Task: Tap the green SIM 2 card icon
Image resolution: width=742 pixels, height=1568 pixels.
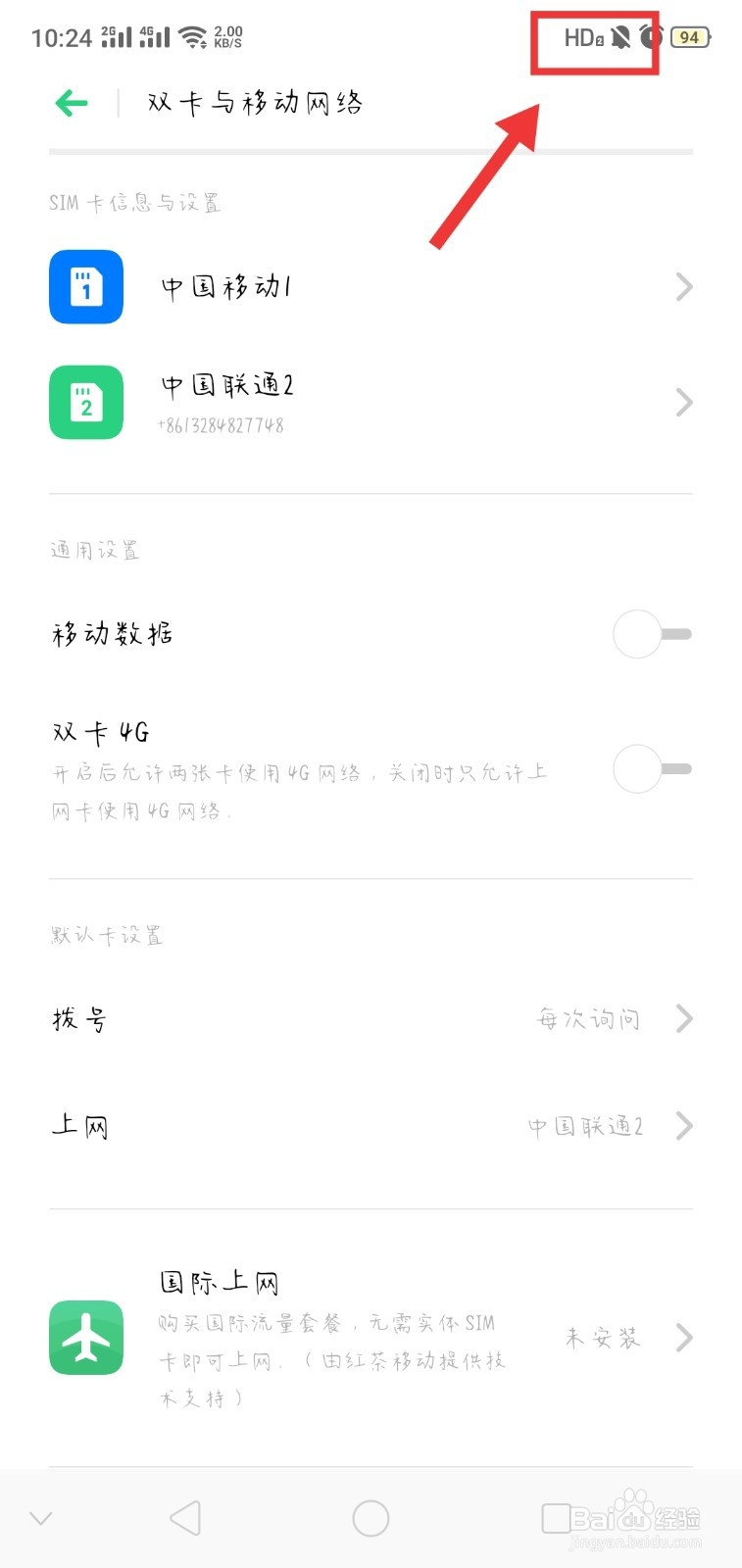Action: click(x=85, y=402)
